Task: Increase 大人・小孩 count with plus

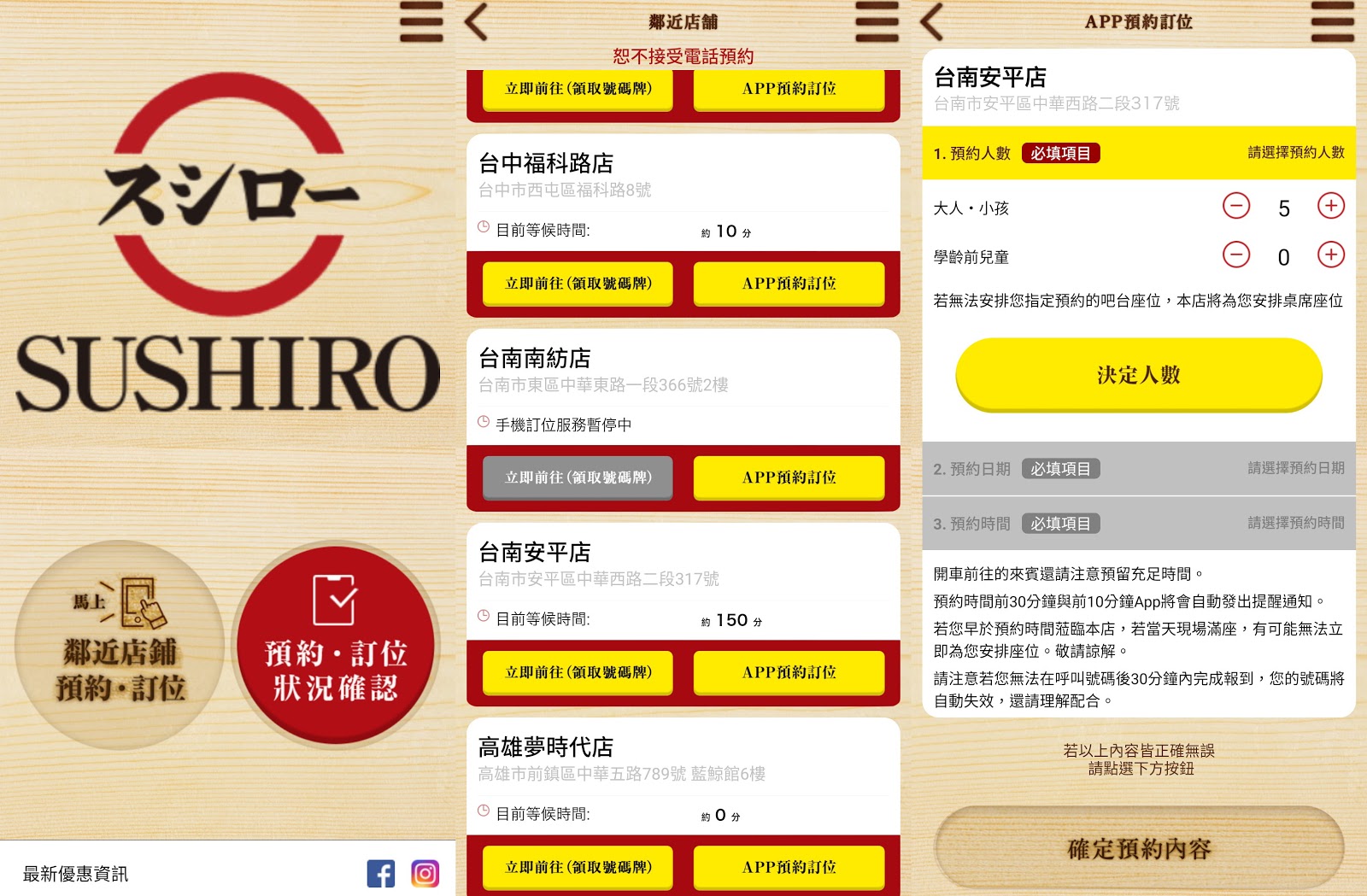Action: [x=1330, y=206]
